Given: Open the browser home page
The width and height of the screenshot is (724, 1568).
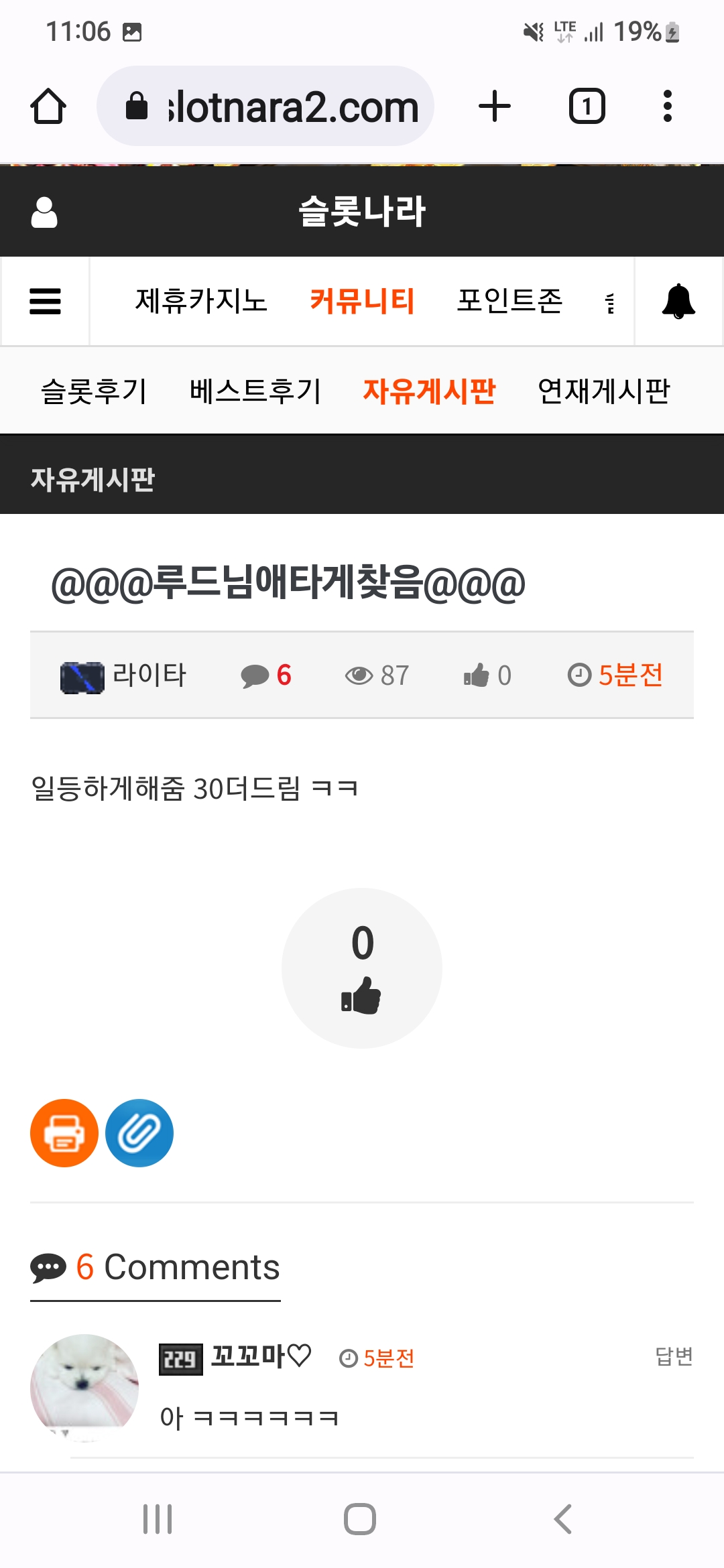Looking at the screenshot, I should tap(48, 107).
